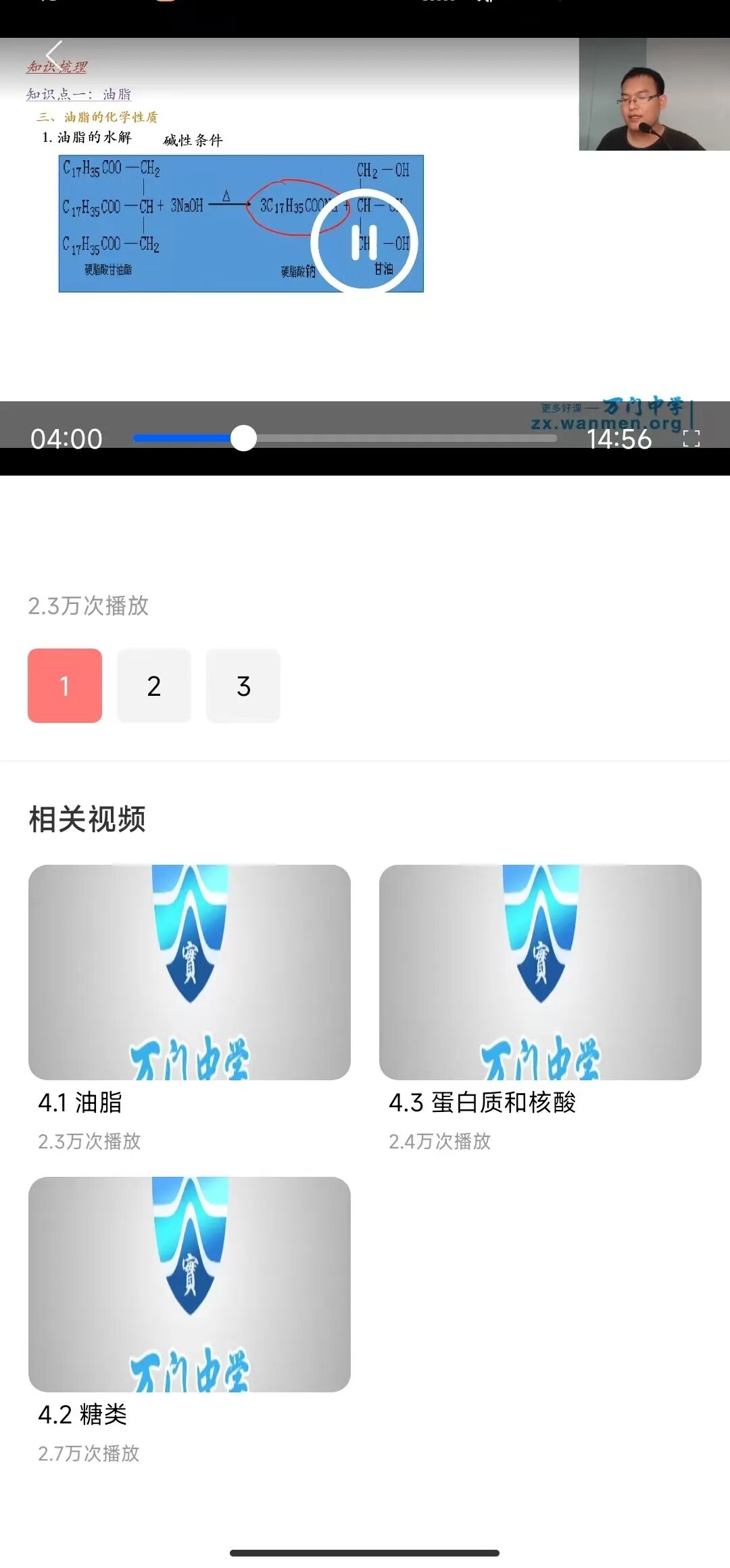Tap the 知识梳理 underlined heading
This screenshot has width=730, height=1568.
(57, 68)
